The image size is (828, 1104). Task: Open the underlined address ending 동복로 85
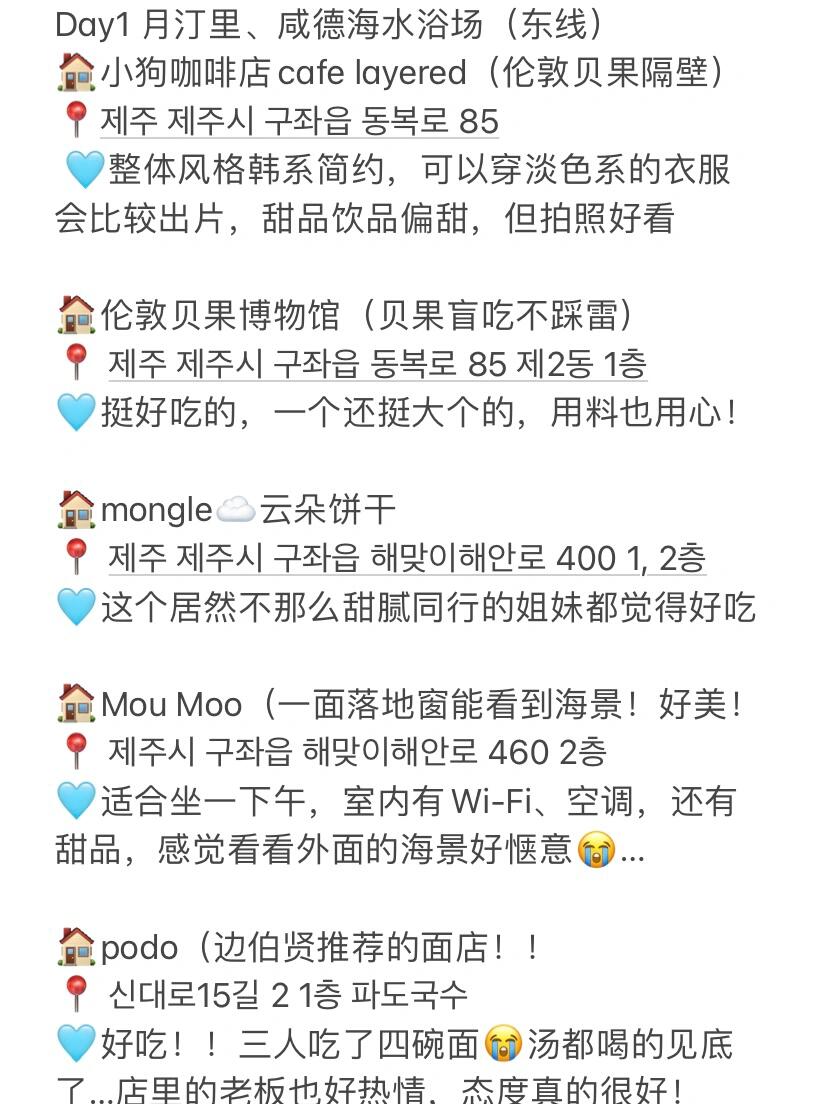point(298,122)
